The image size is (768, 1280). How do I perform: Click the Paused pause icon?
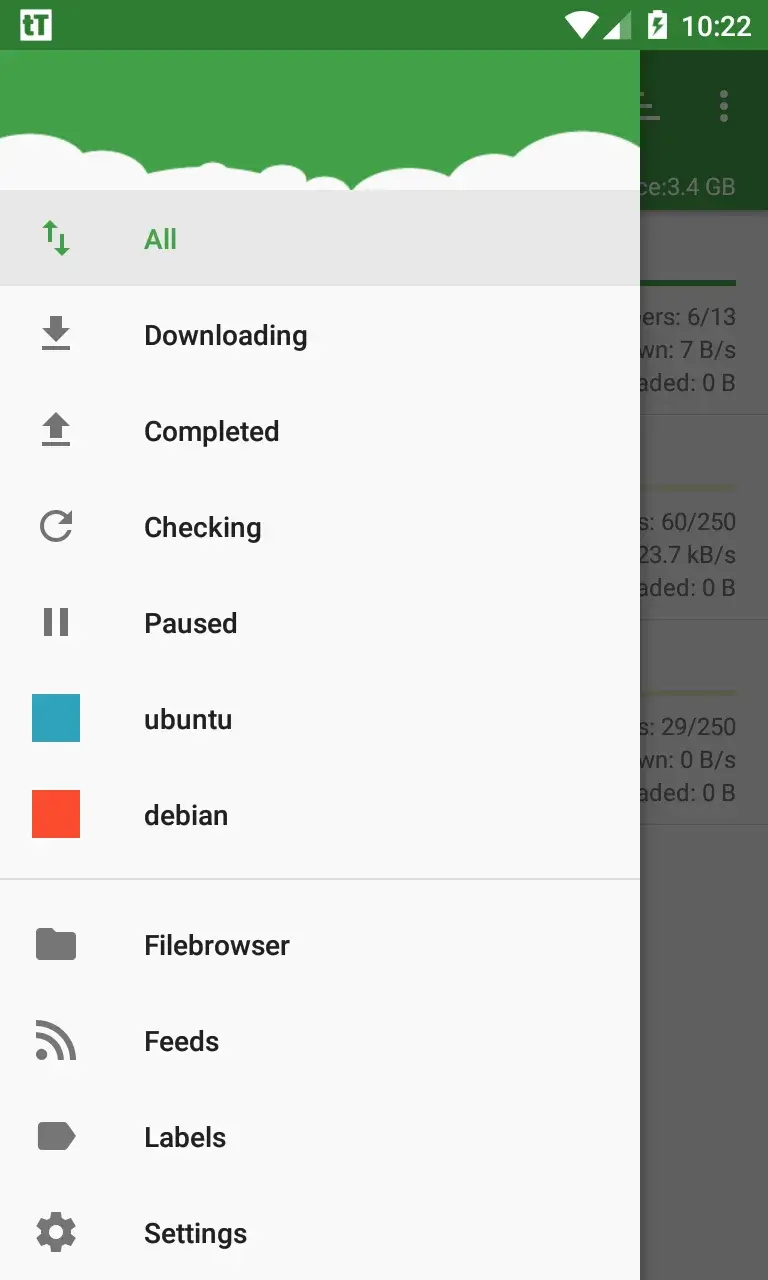coord(55,622)
